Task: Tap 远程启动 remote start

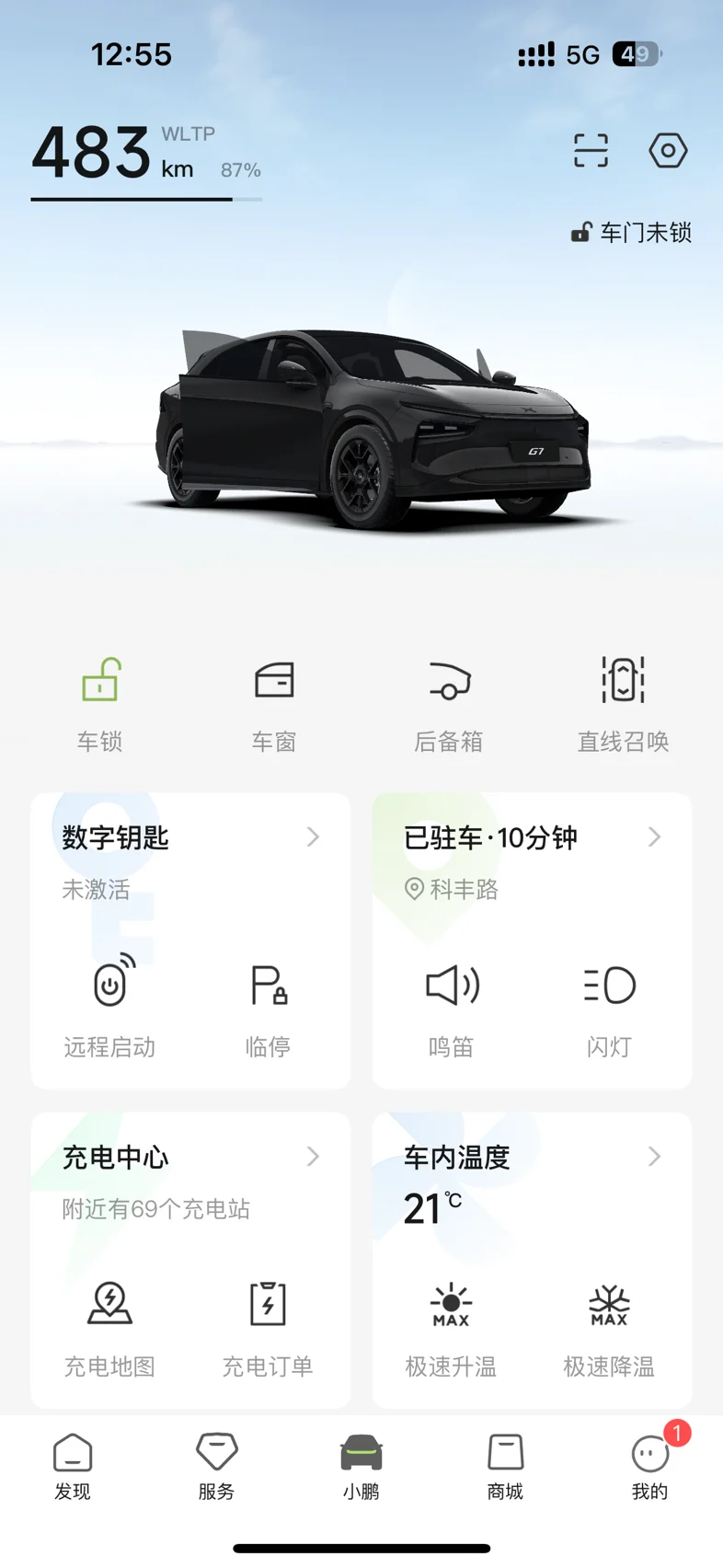Action: pyautogui.click(x=109, y=1008)
